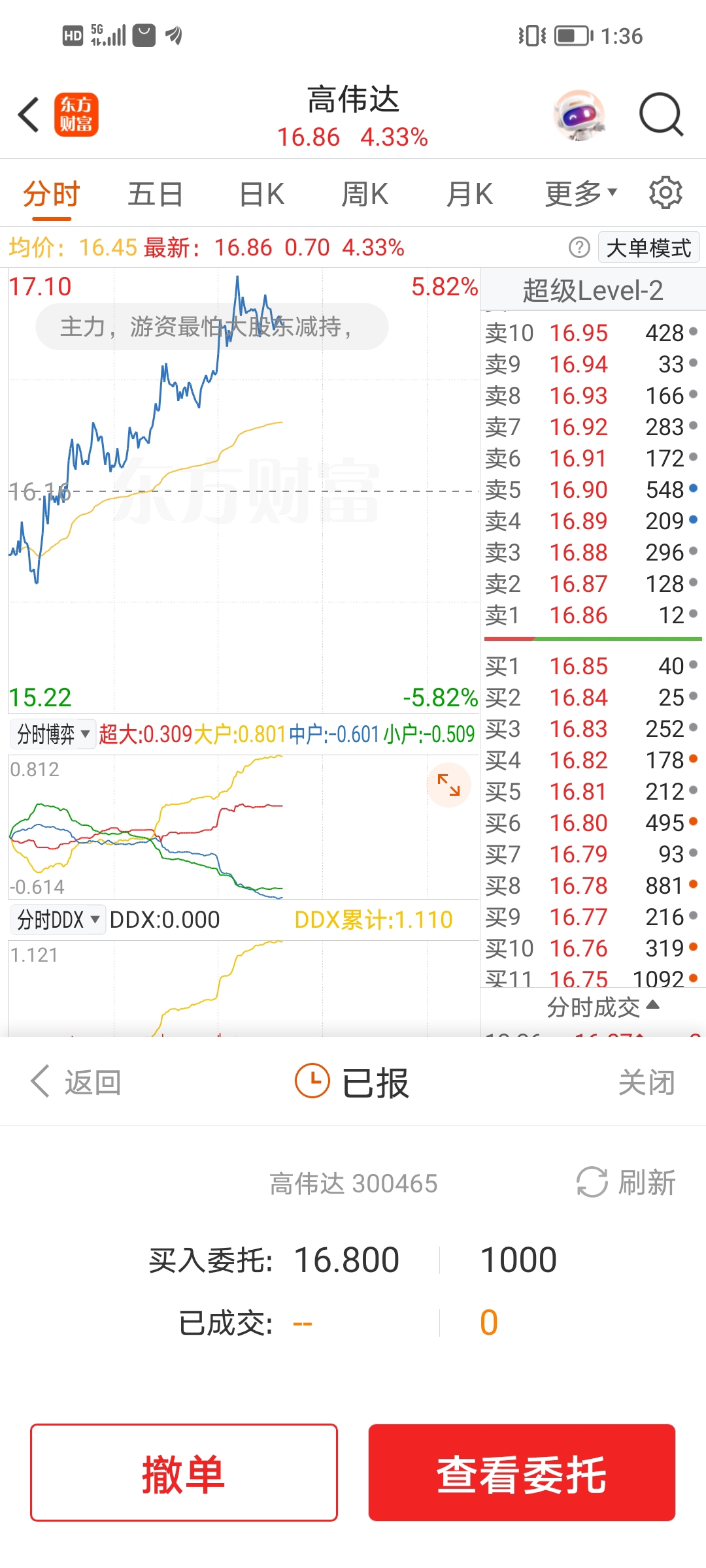Refresh the order status with 刷新
Image resolution: width=706 pixels, height=1568 pixels.
[626, 1183]
